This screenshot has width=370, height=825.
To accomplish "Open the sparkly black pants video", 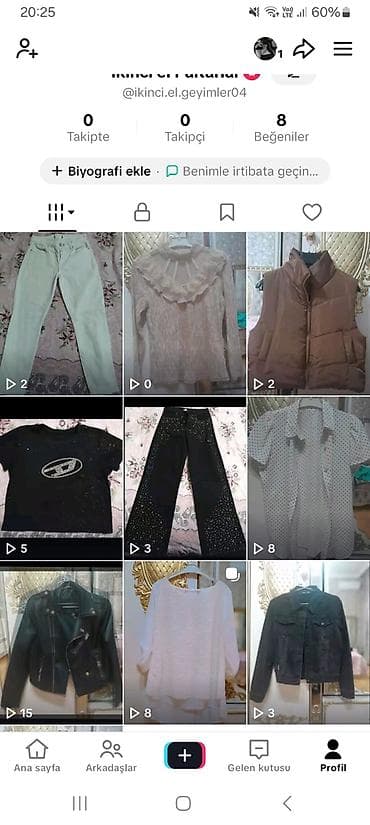I will coord(185,478).
